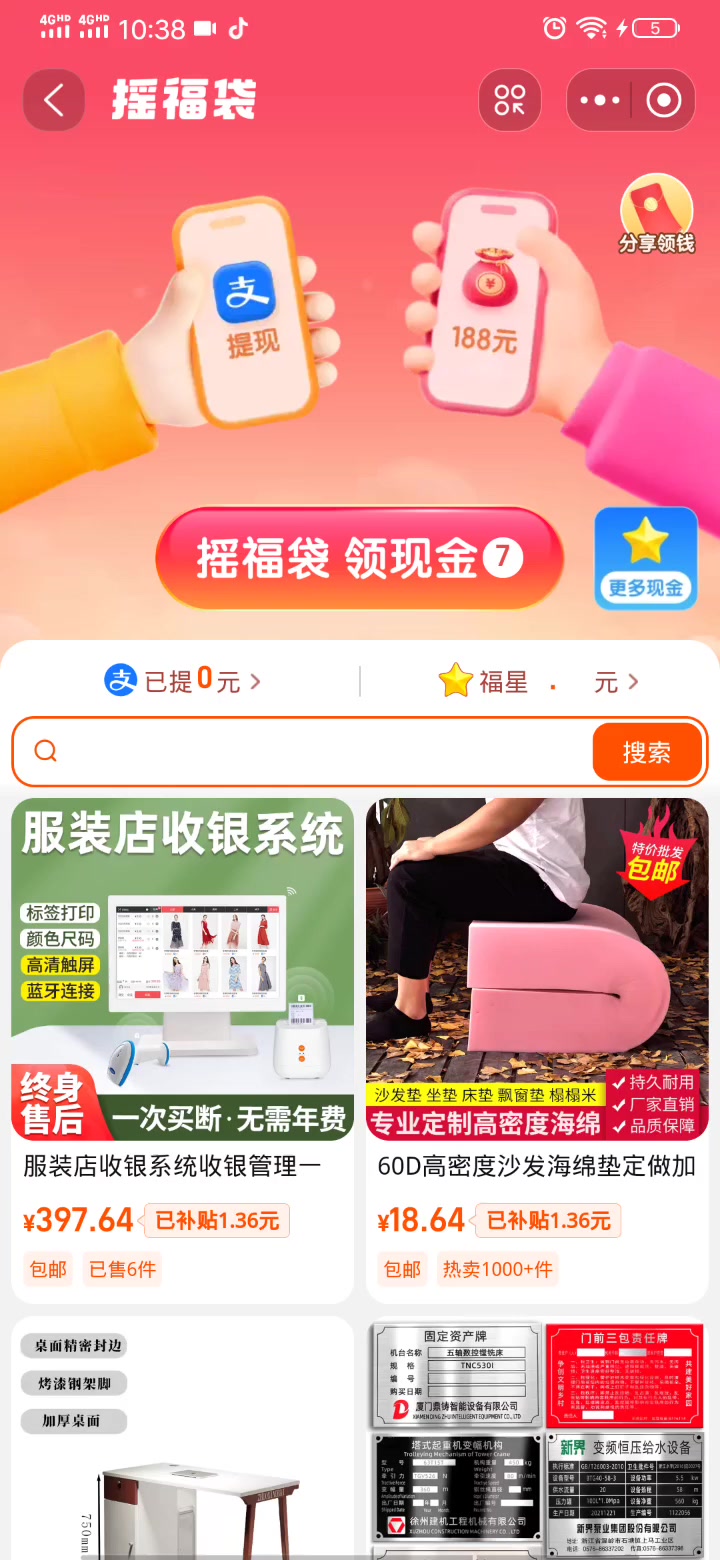Open the four-grid shortcut icon
This screenshot has width=720, height=1560.
click(509, 100)
